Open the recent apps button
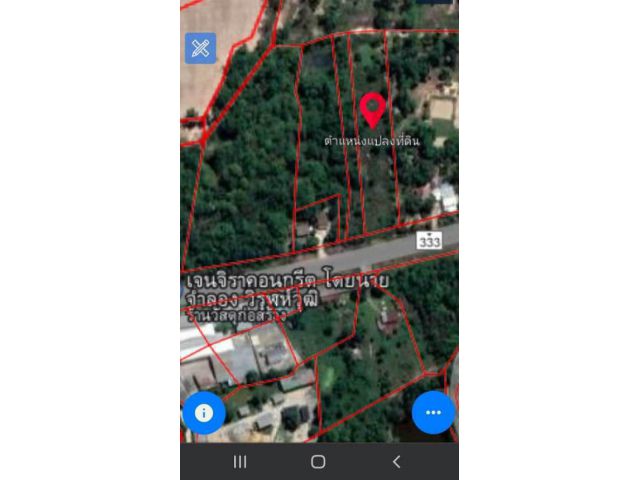This screenshot has height=480, width=640. click(240, 461)
